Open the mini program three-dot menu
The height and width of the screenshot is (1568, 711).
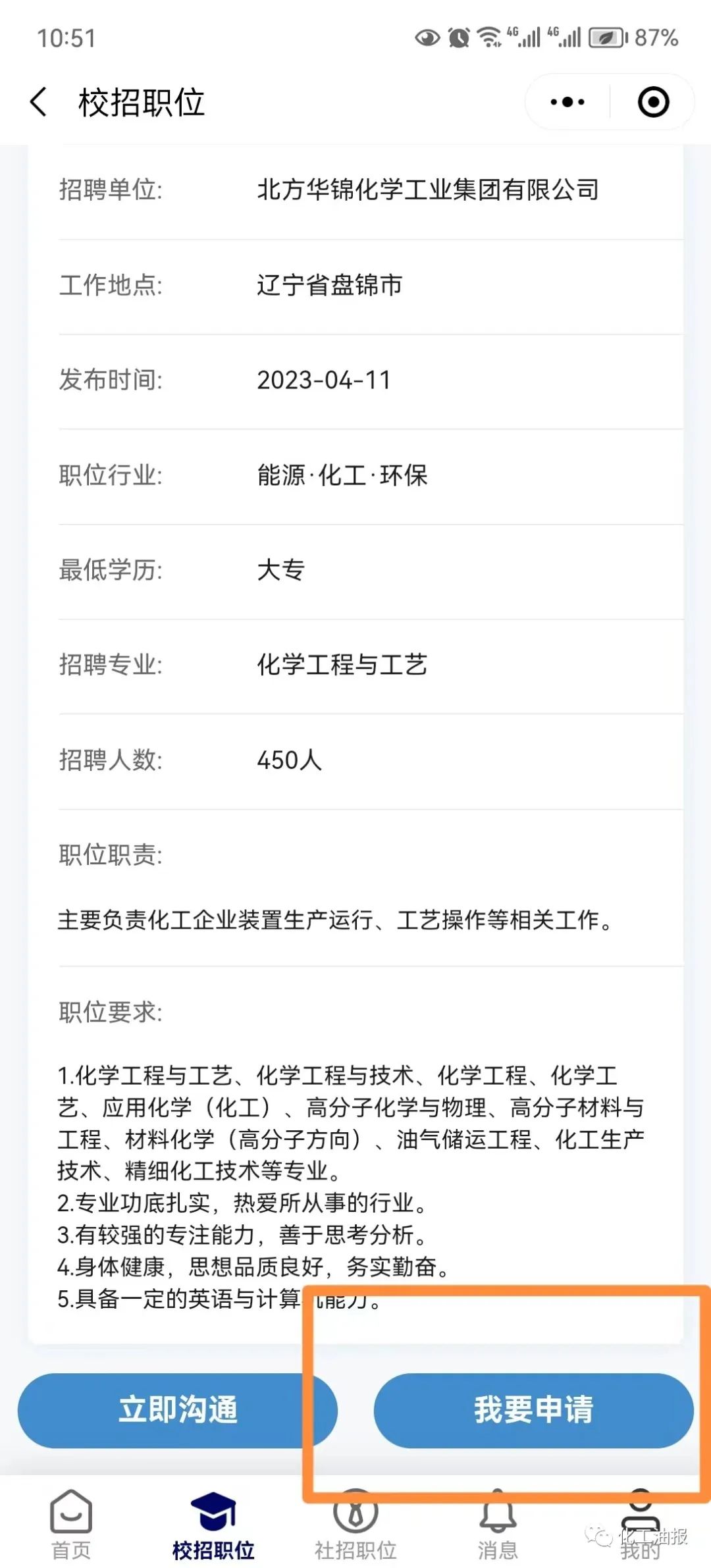pos(567,103)
